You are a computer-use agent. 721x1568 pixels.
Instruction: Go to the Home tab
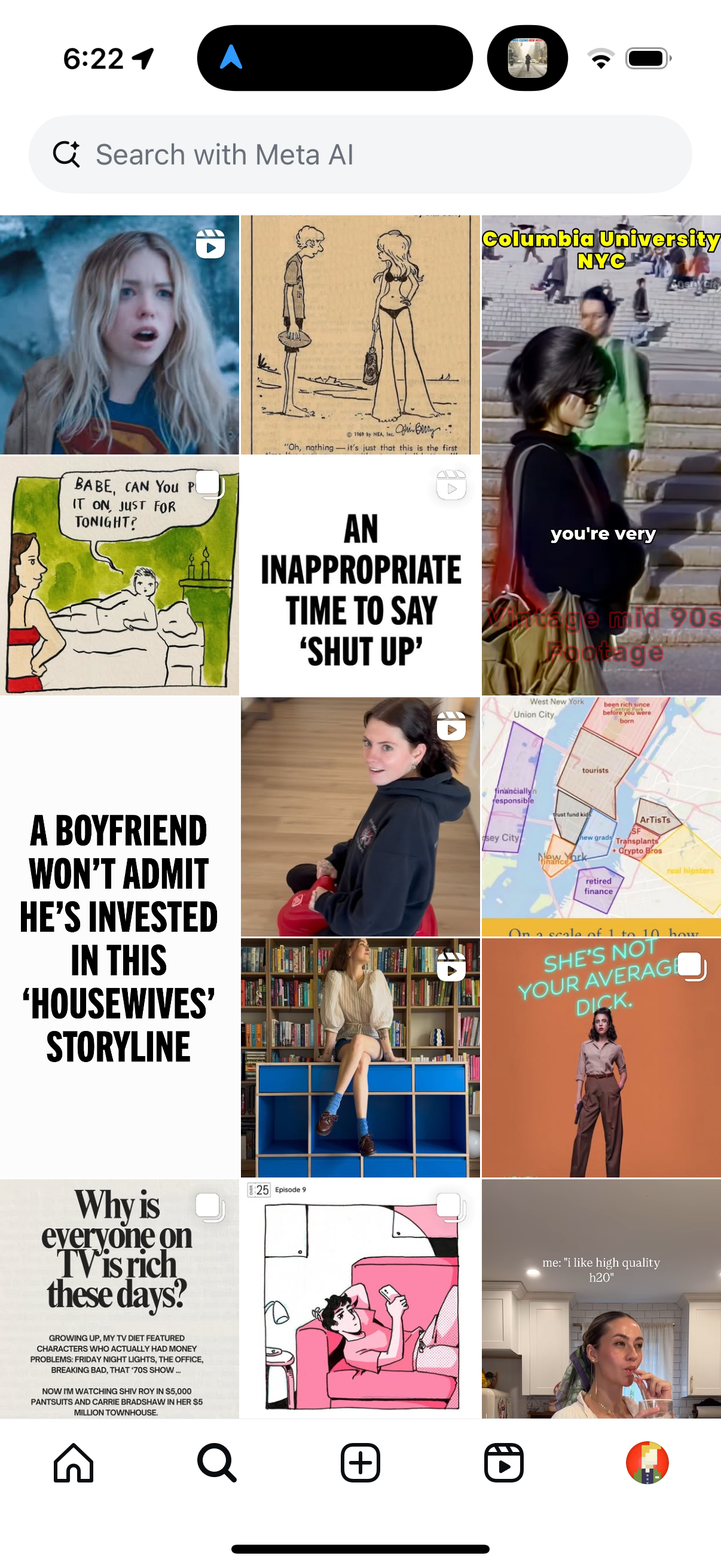[x=74, y=1462]
